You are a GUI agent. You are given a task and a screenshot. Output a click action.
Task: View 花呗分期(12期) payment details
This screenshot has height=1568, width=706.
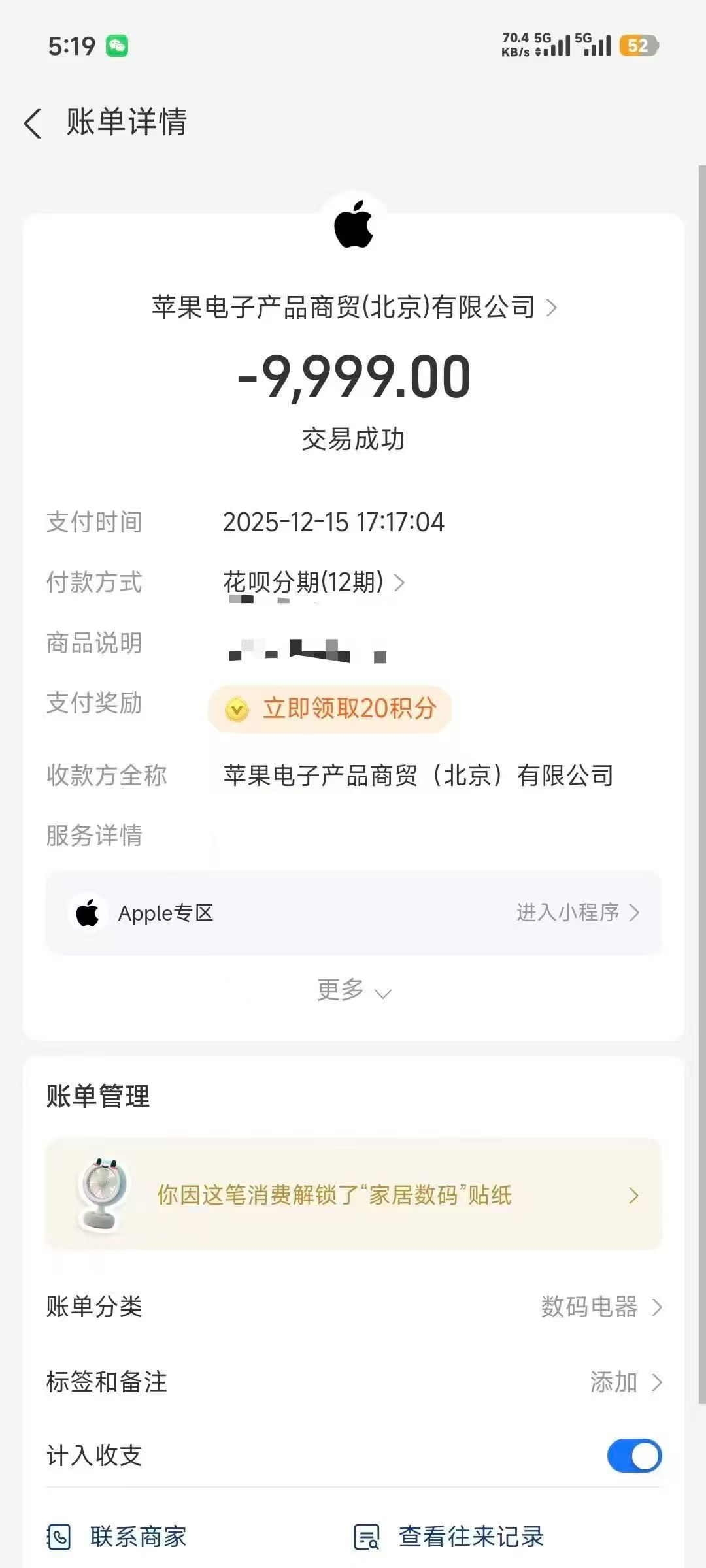click(x=314, y=581)
